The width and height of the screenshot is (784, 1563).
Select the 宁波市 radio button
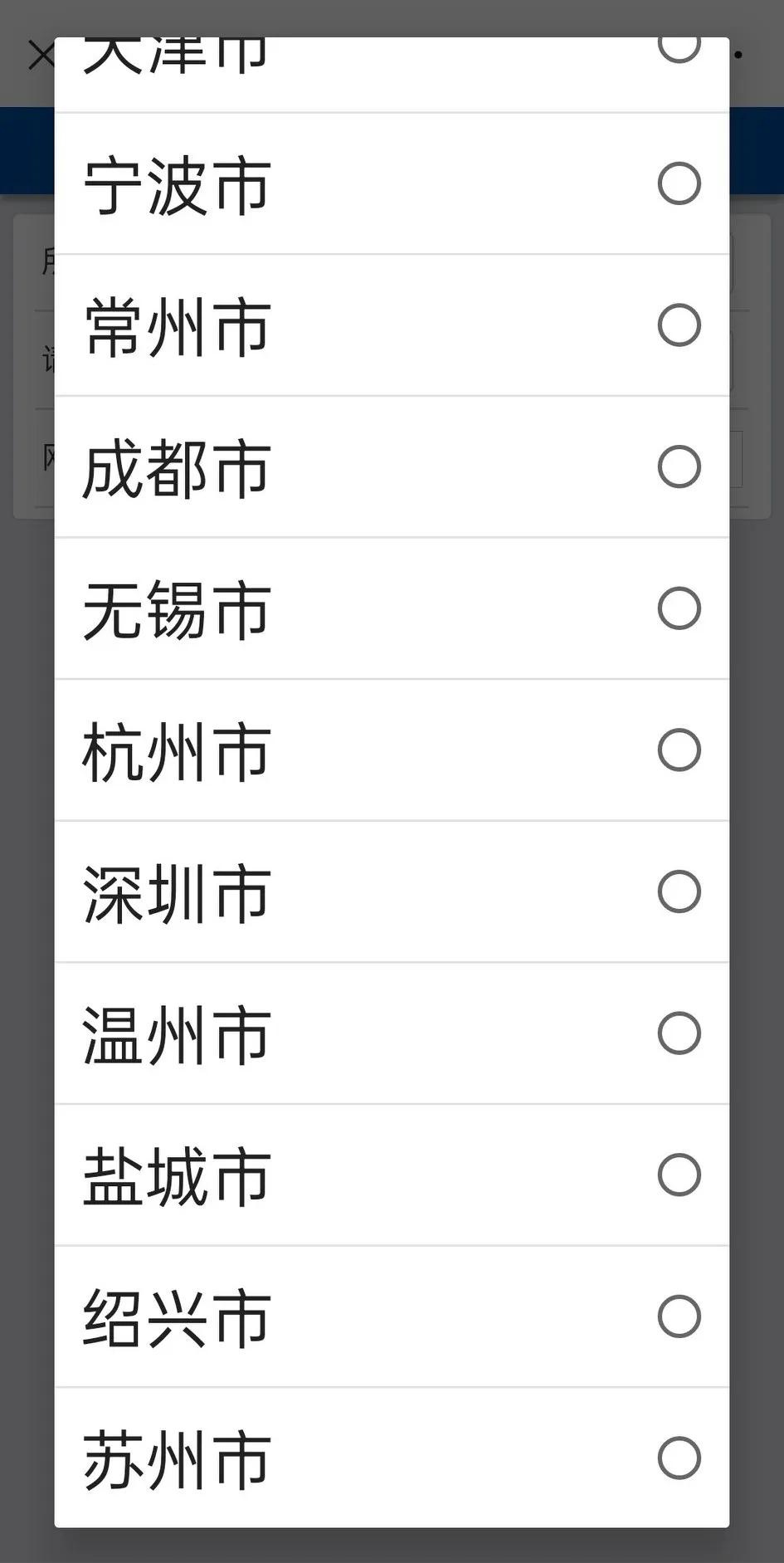point(679,184)
